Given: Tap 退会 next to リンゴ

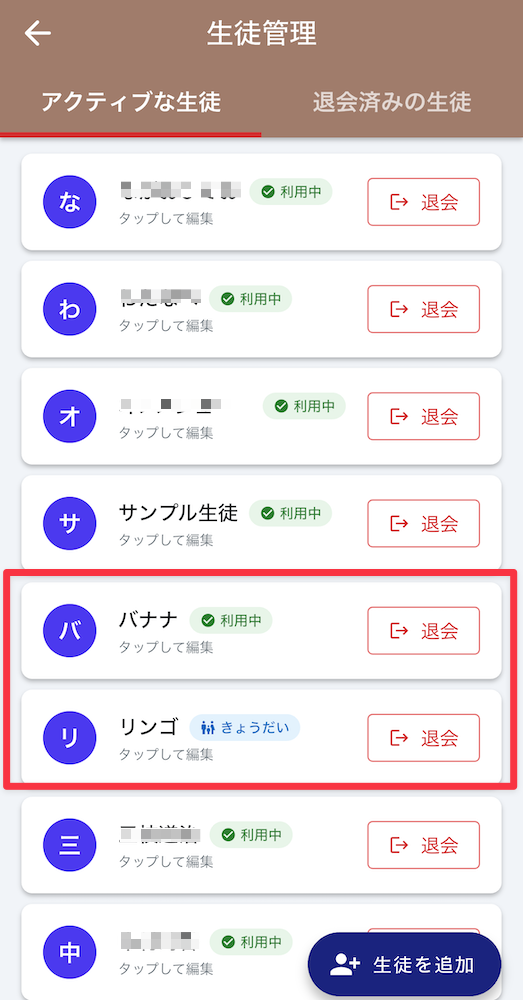Looking at the screenshot, I should click(x=424, y=738).
